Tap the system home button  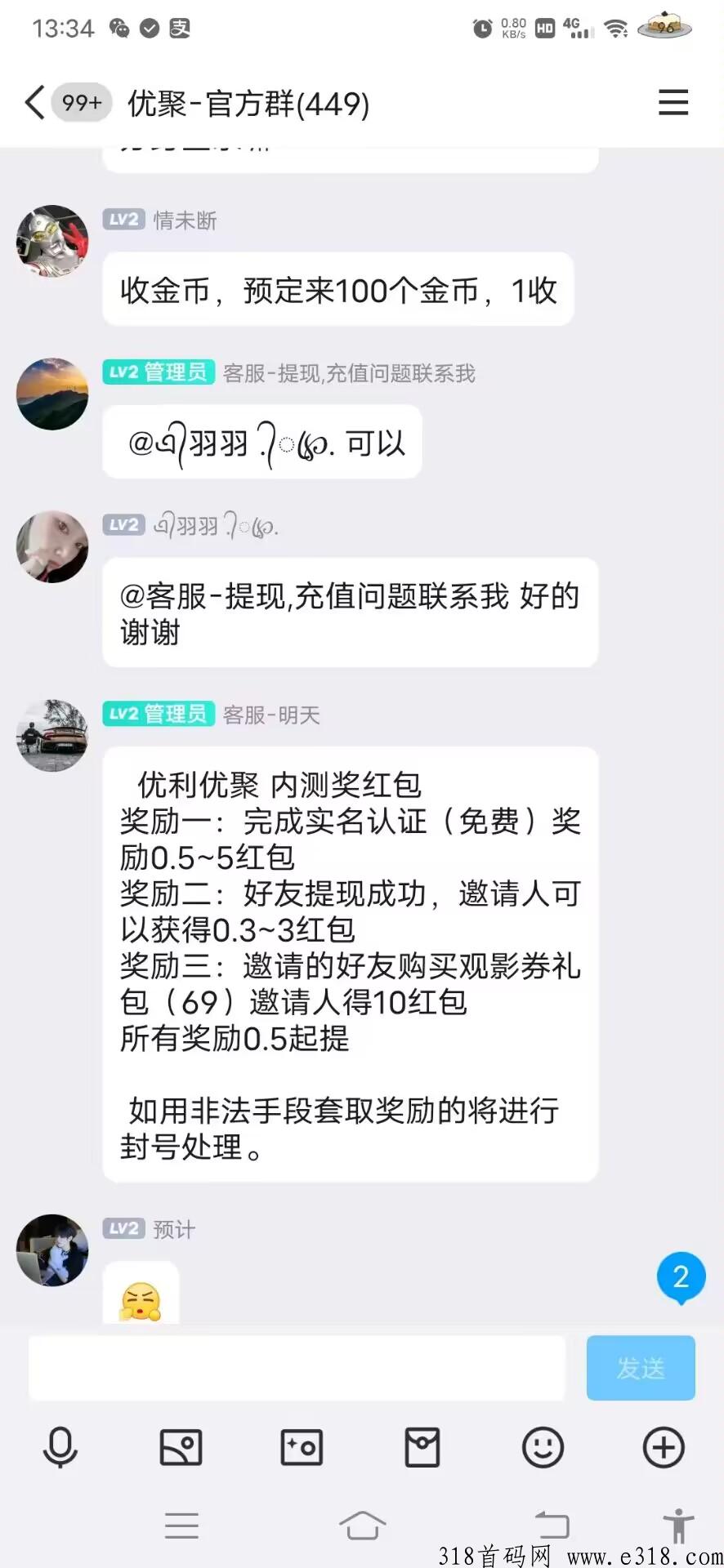[x=362, y=1525]
